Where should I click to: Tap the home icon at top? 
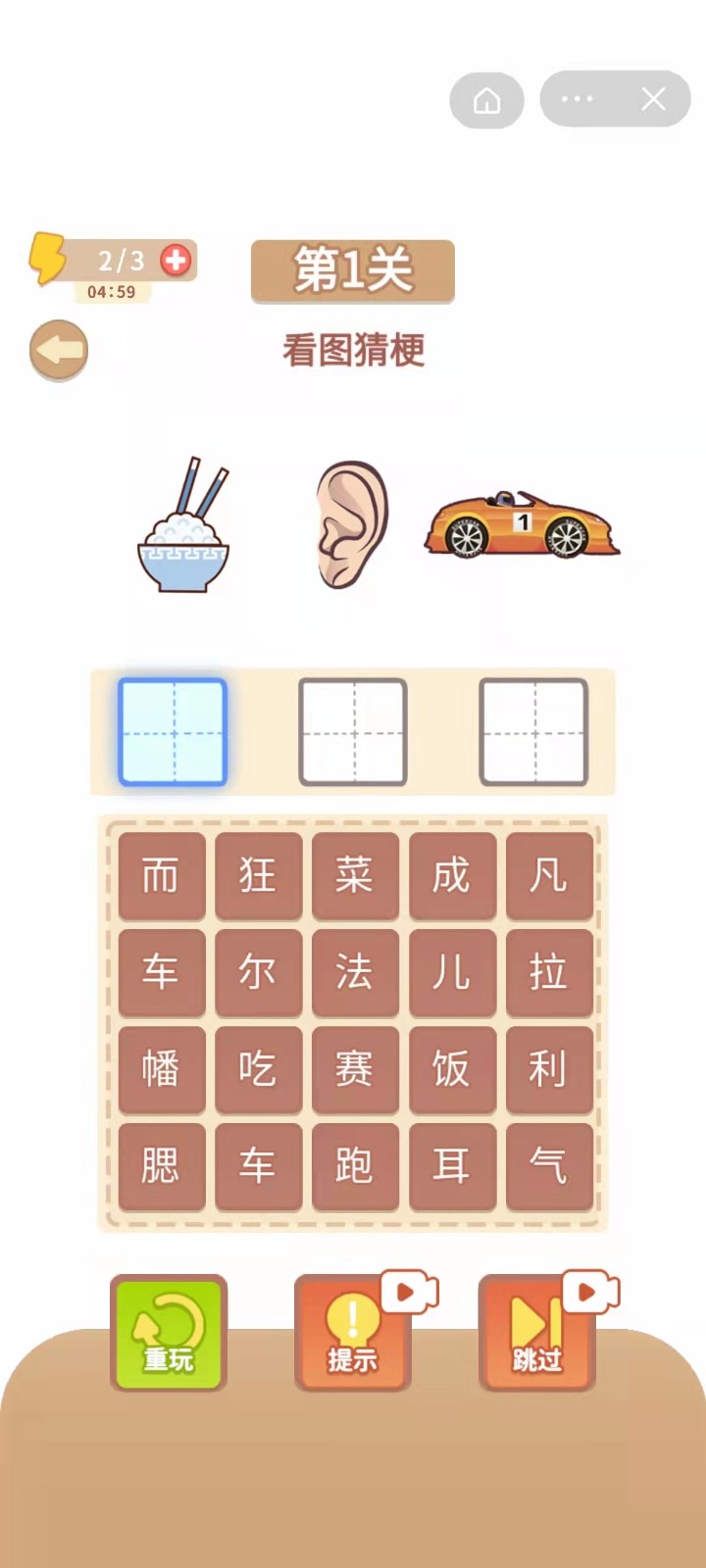point(487,100)
